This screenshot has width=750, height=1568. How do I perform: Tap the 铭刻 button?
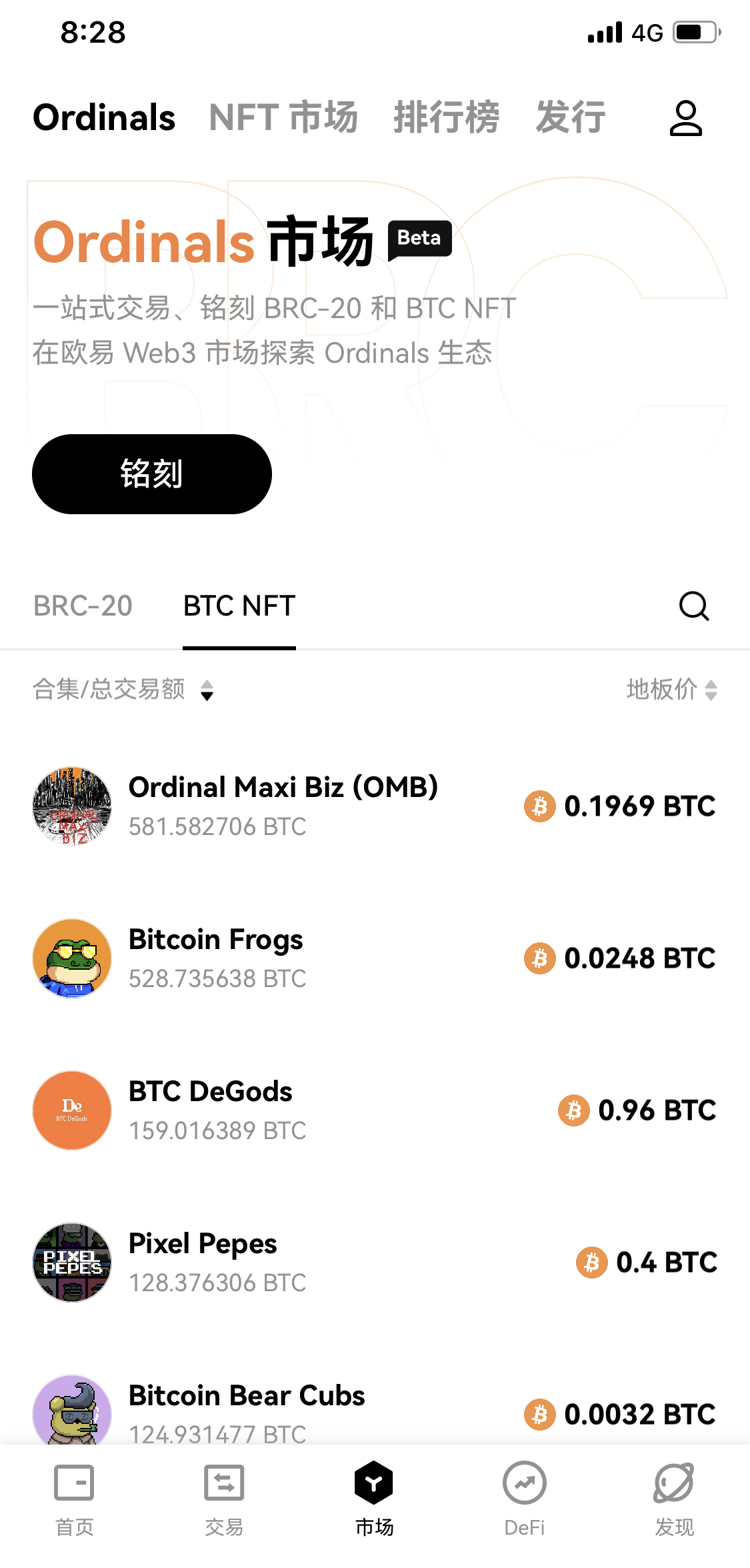[152, 474]
